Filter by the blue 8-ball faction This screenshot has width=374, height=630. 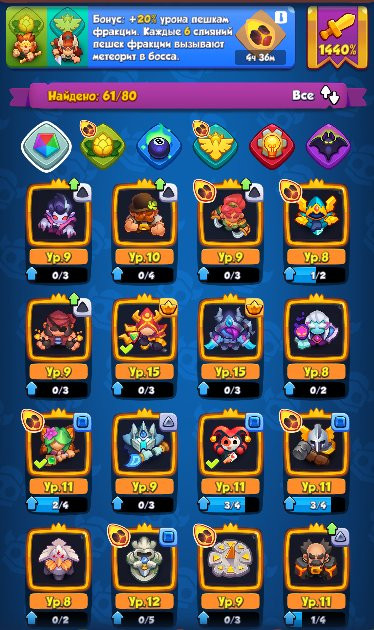point(159,146)
